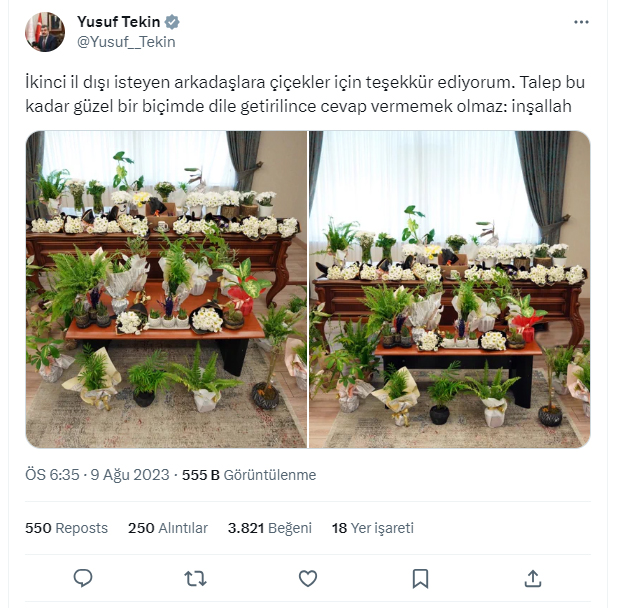Open the tweet's overflow menu

tap(581, 22)
